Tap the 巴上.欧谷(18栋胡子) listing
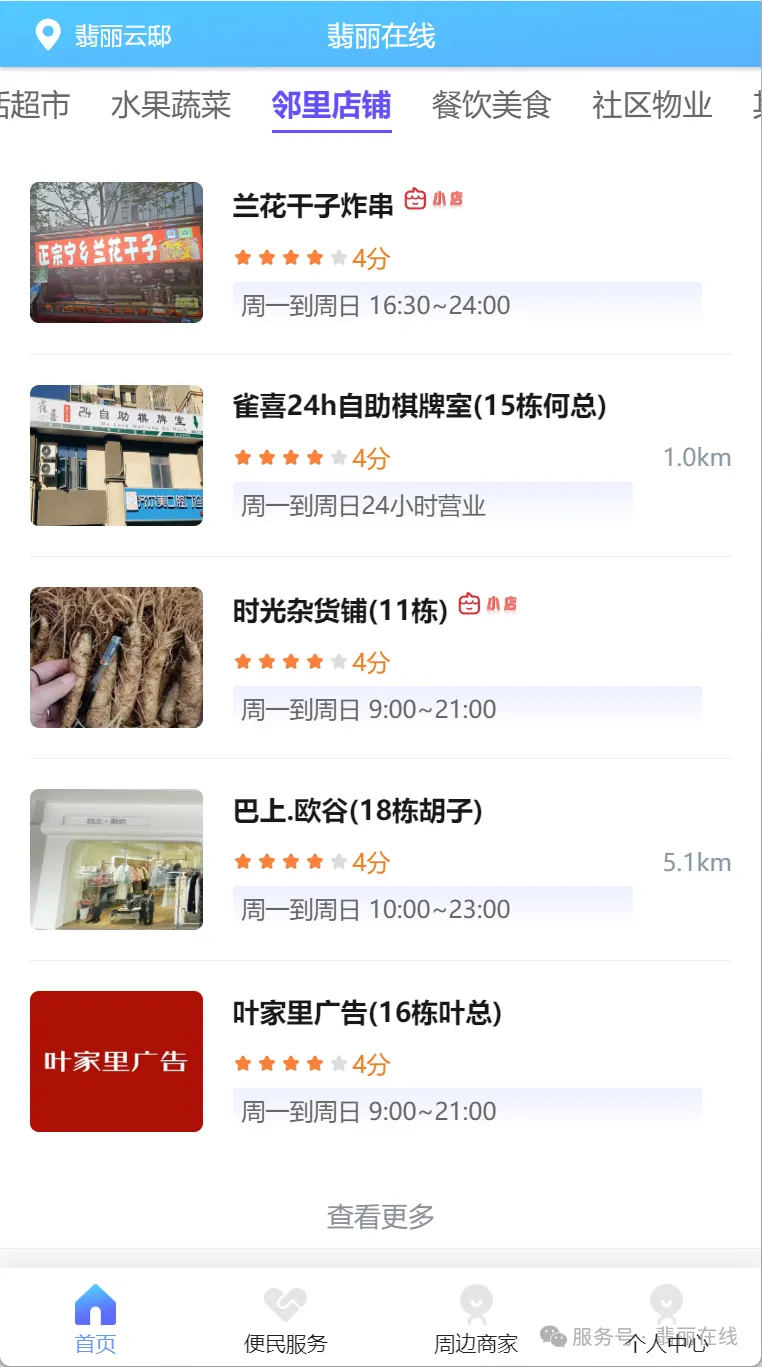This screenshot has height=1367, width=762. click(357, 811)
